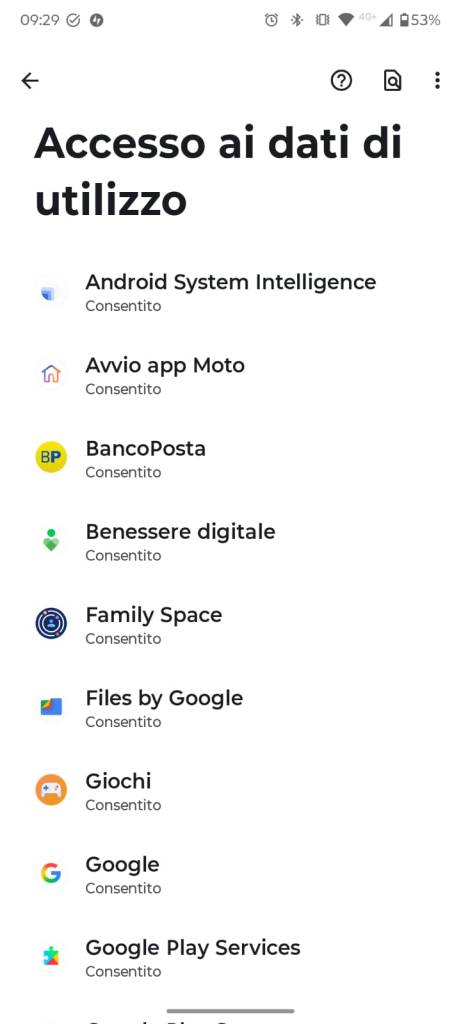The height and width of the screenshot is (1024, 461).
Task: Select the Family Space row
Action: pos(230,625)
